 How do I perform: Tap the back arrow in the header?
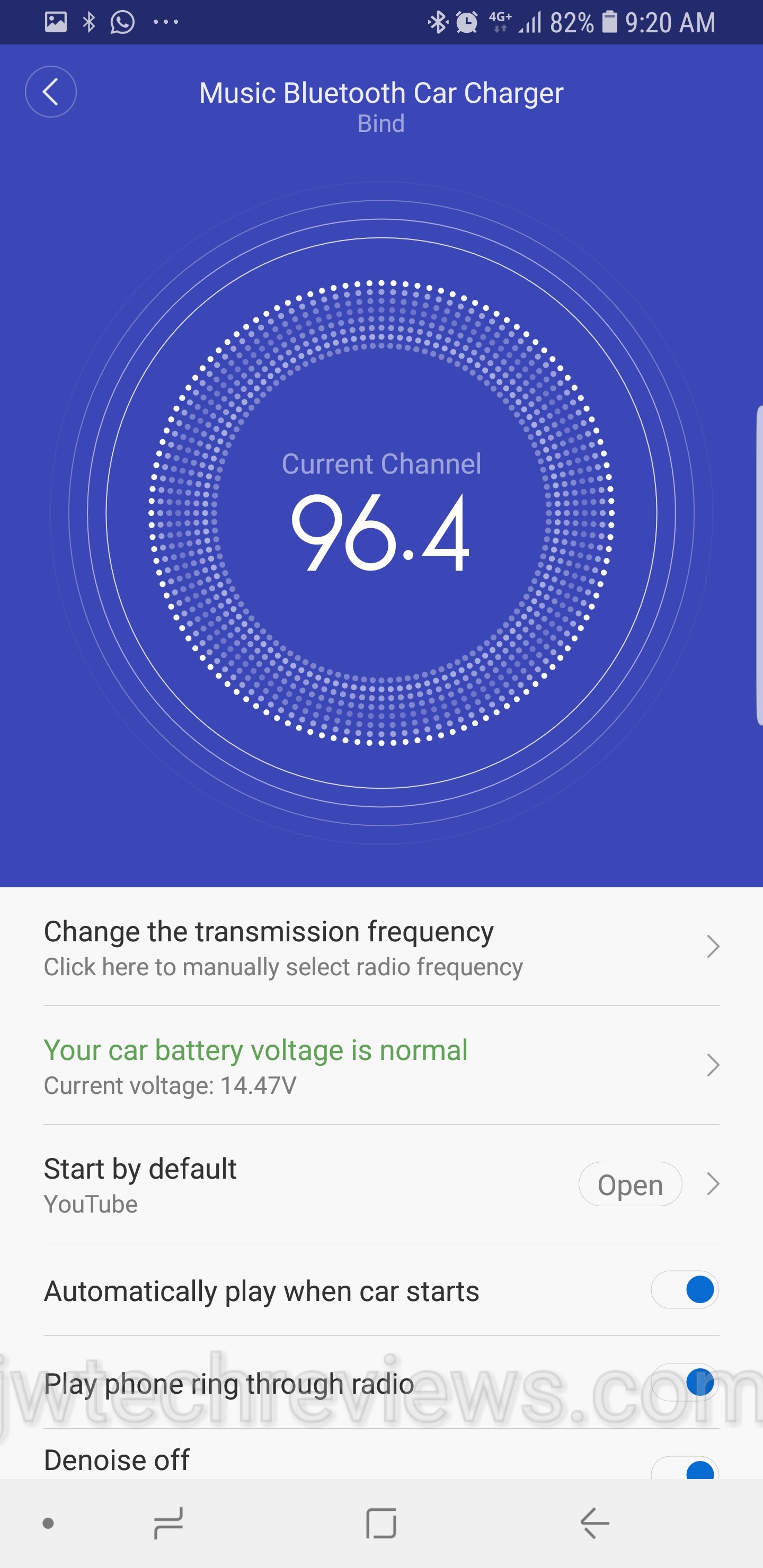50,92
